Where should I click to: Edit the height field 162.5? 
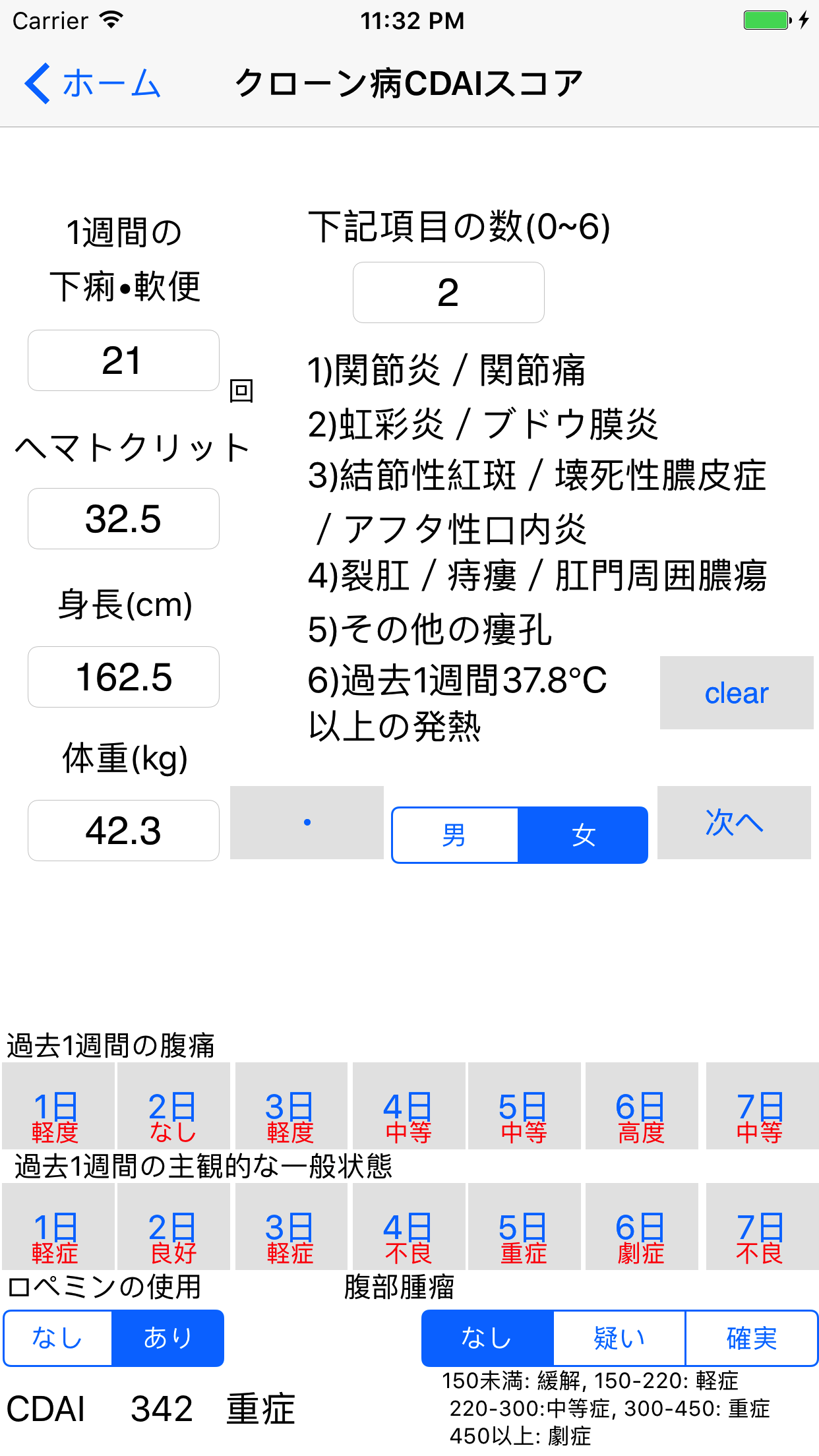pyautogui.click(x=123, y=677)
